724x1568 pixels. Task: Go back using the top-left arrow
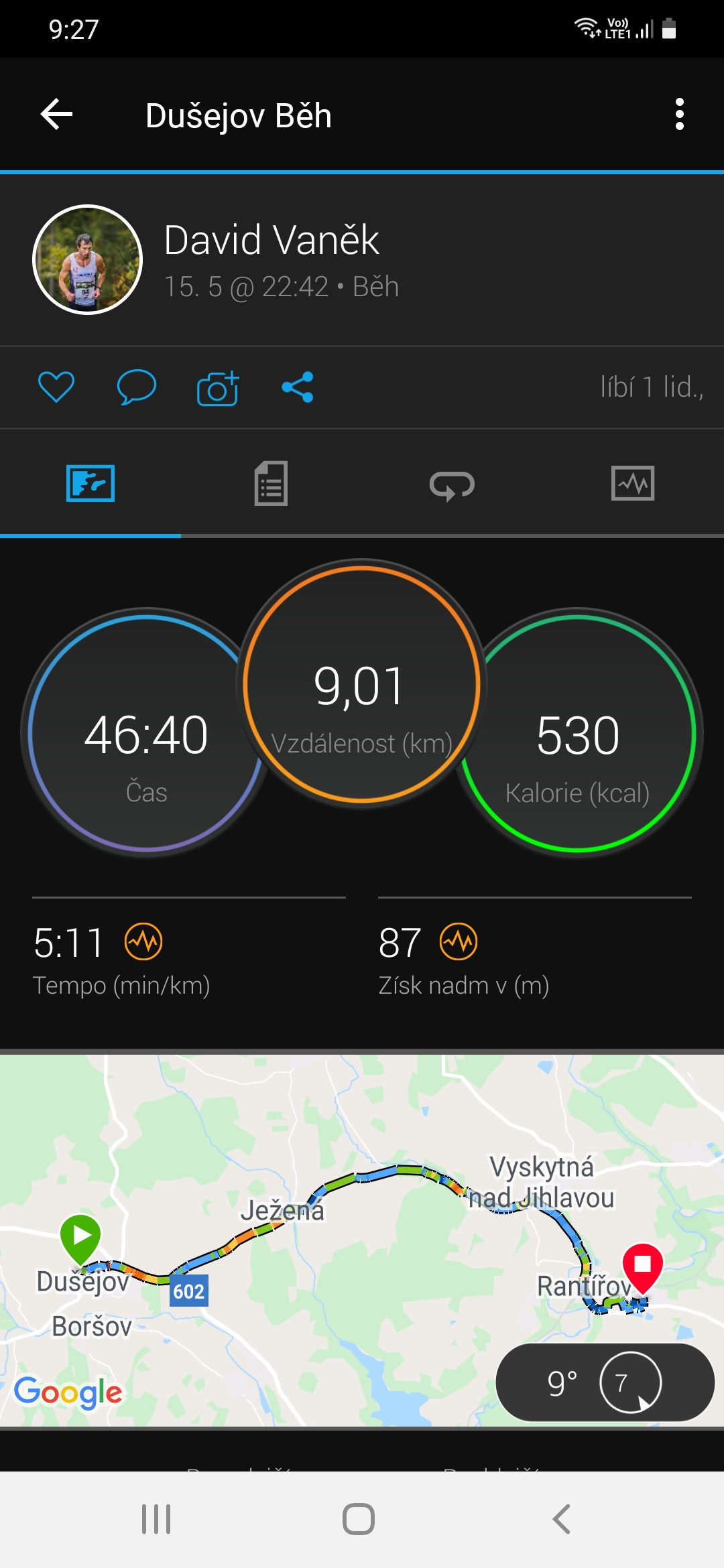56,115
